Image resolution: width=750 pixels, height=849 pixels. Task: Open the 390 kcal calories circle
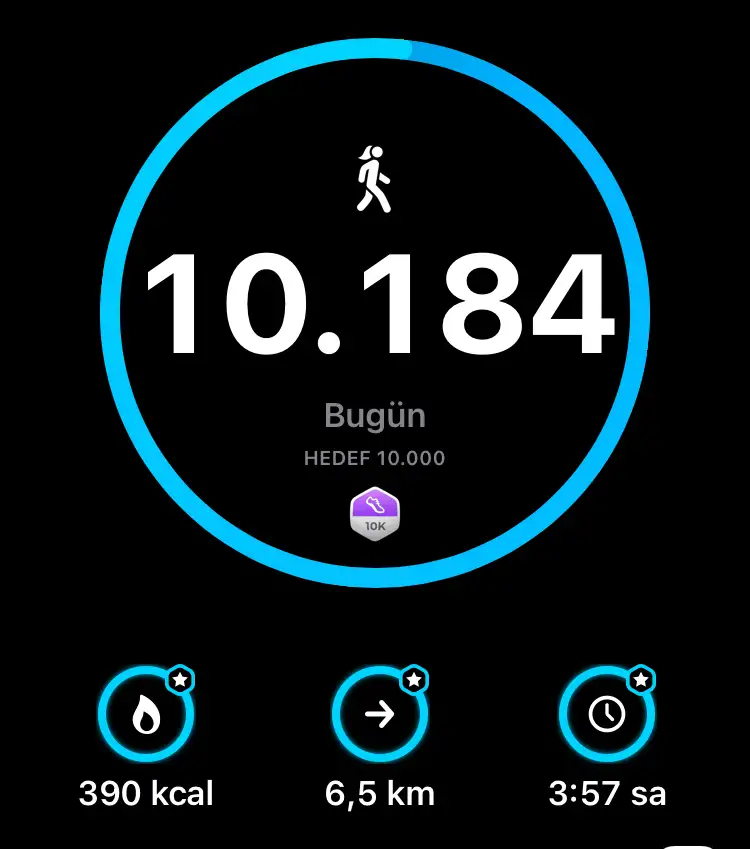click(x=146, y=715)
